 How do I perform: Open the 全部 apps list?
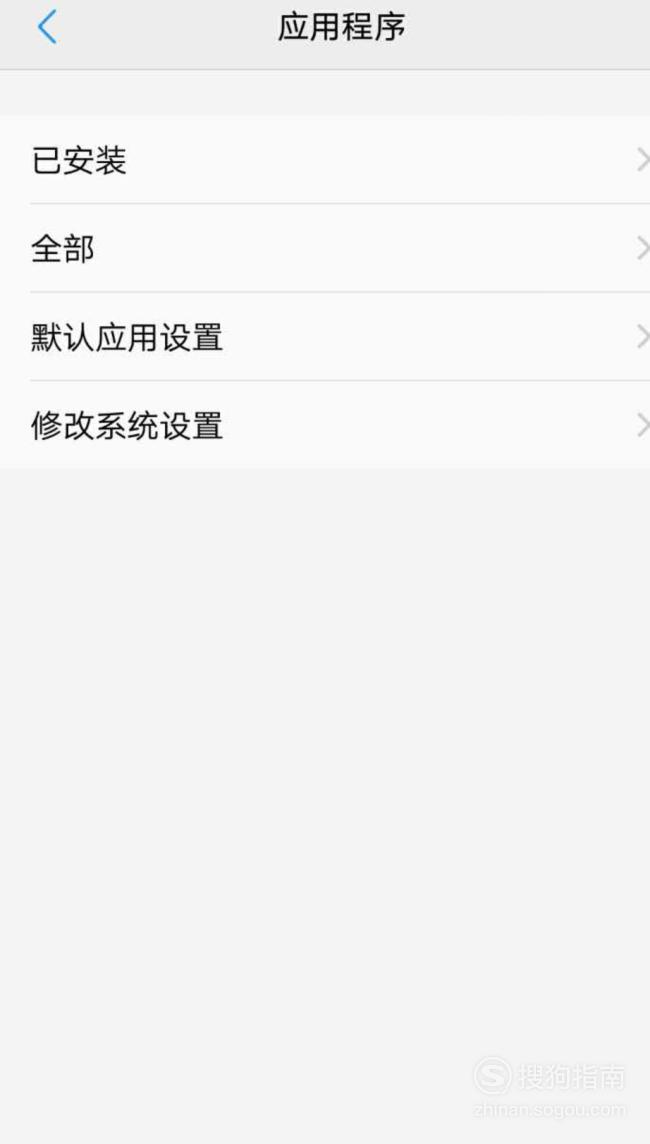tap(325, 248)
